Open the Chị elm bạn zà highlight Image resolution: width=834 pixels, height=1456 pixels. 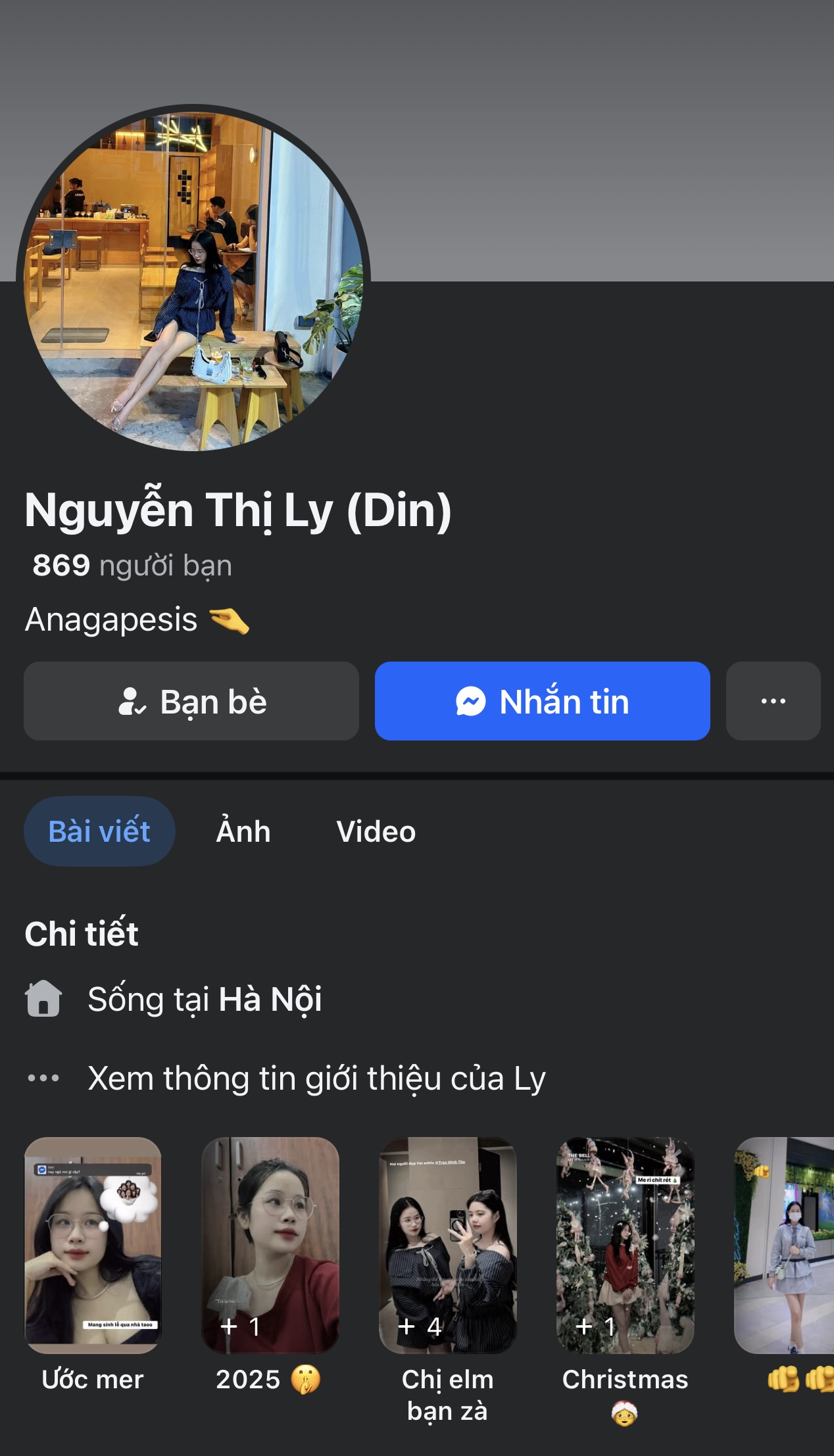448,1245
